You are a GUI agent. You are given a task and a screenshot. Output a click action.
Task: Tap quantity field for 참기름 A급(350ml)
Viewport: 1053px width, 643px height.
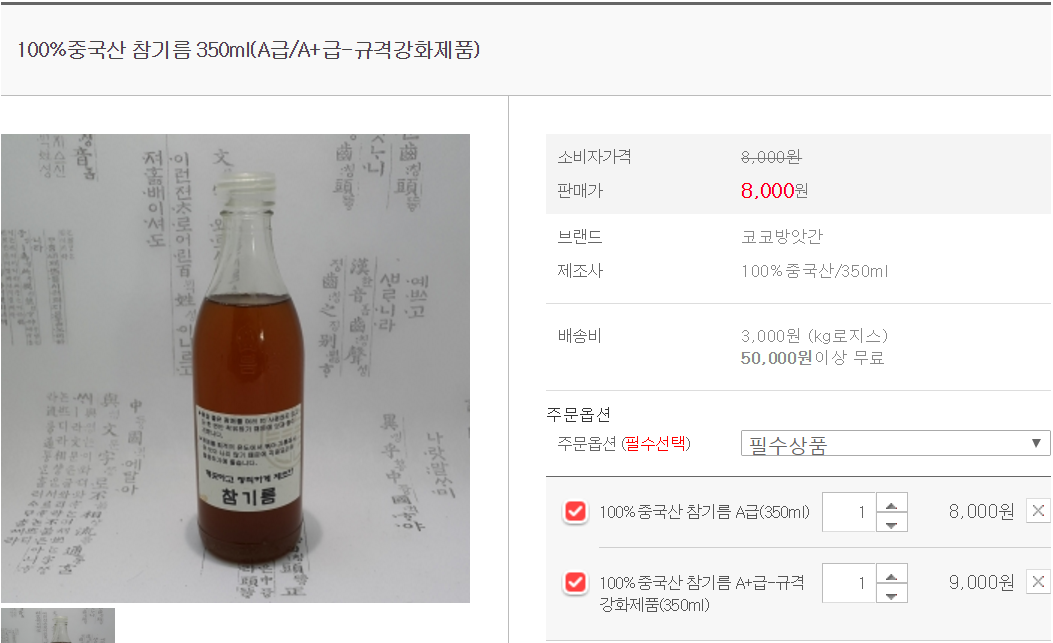pos(850,513)
